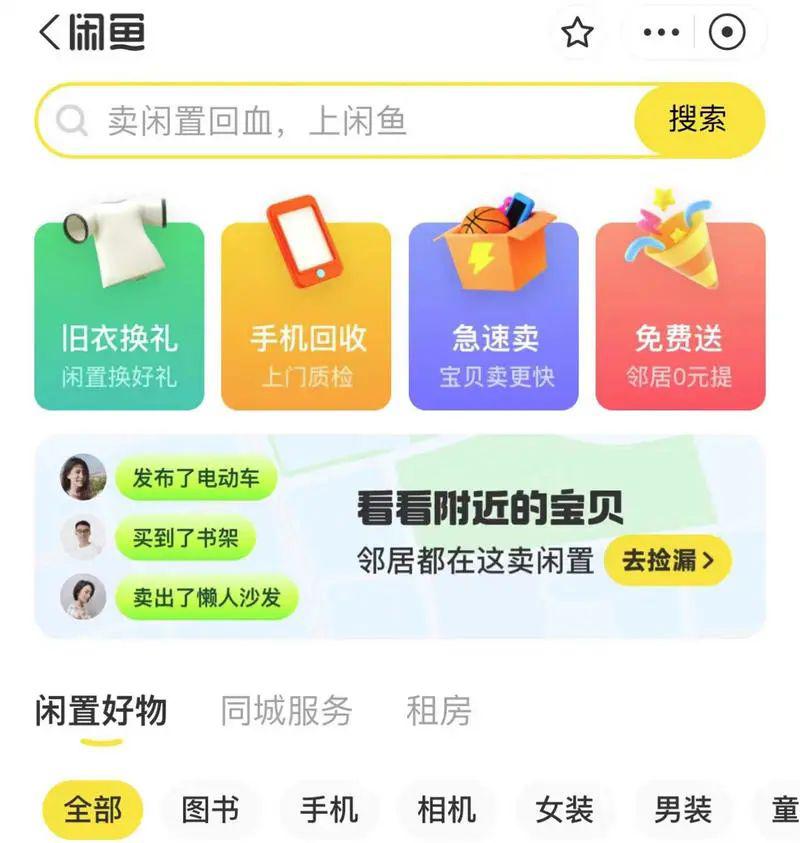
Task: Tap the 去捡漏 button
Action: click(667, 560)
